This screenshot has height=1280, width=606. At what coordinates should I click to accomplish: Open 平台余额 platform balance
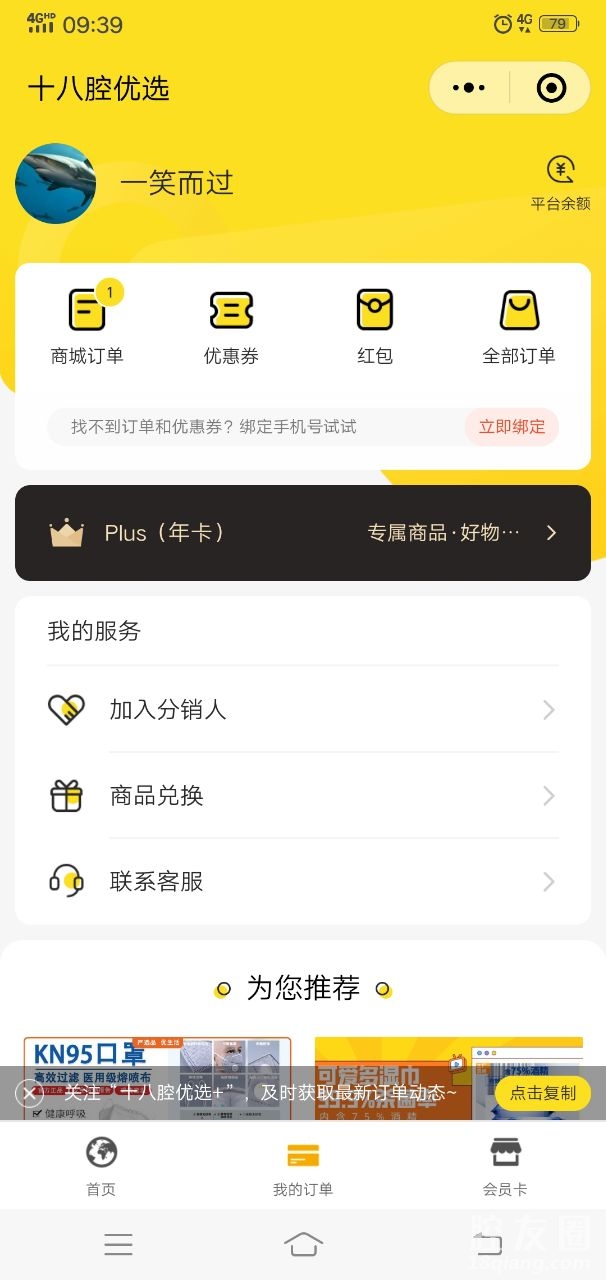point(560,183)
